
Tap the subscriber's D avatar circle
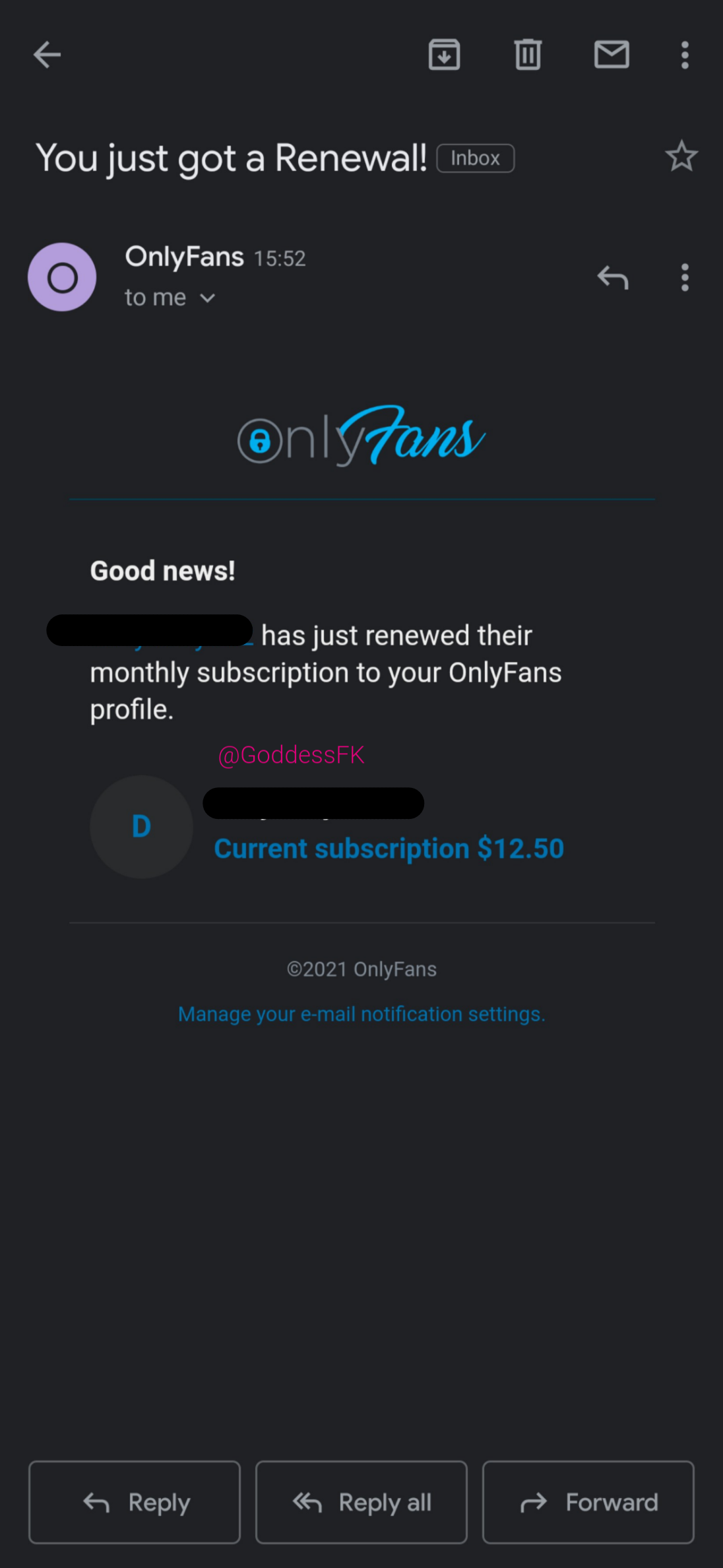(141, 826)
